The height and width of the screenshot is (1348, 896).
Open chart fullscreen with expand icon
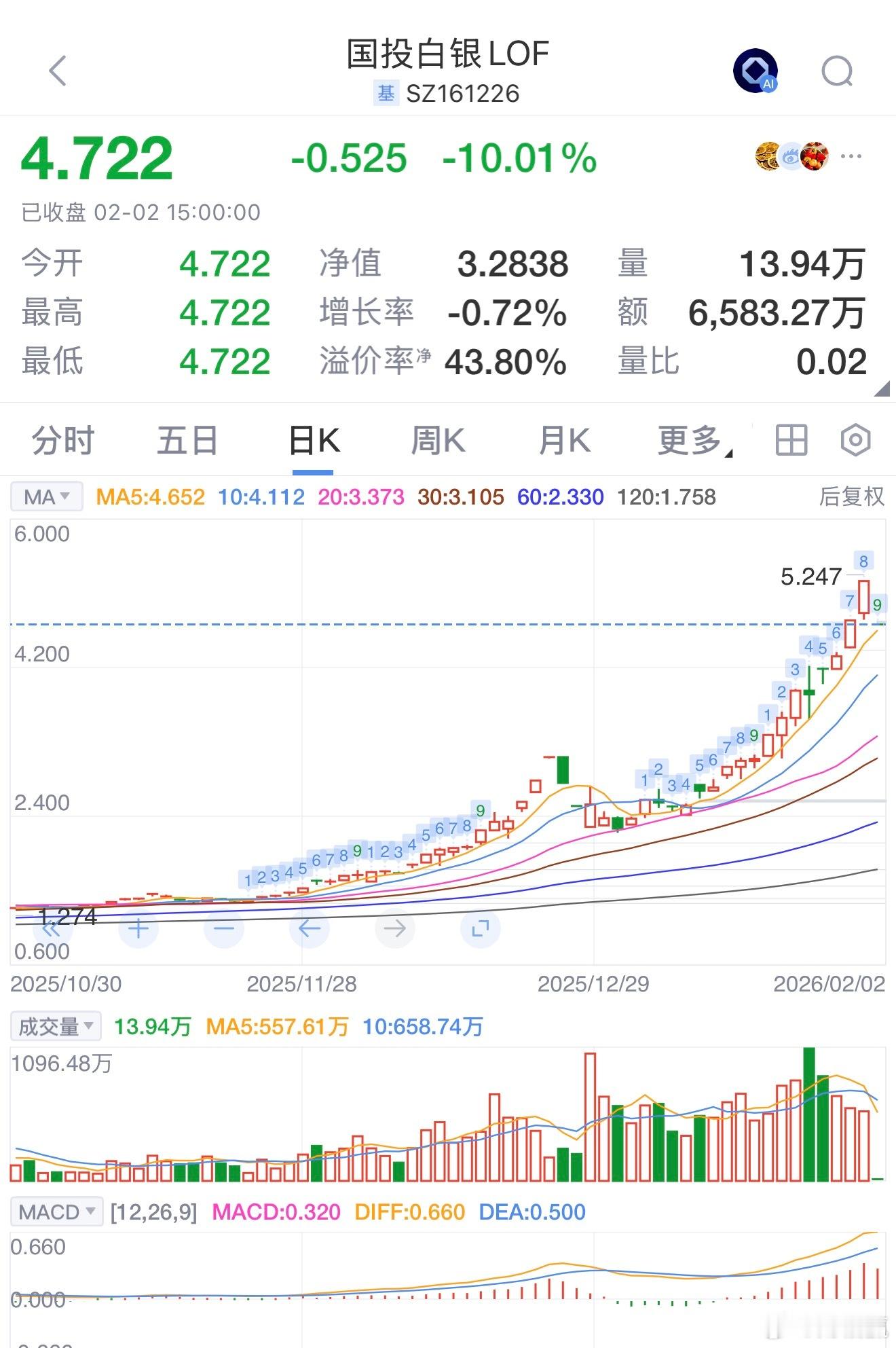(481, 929)
